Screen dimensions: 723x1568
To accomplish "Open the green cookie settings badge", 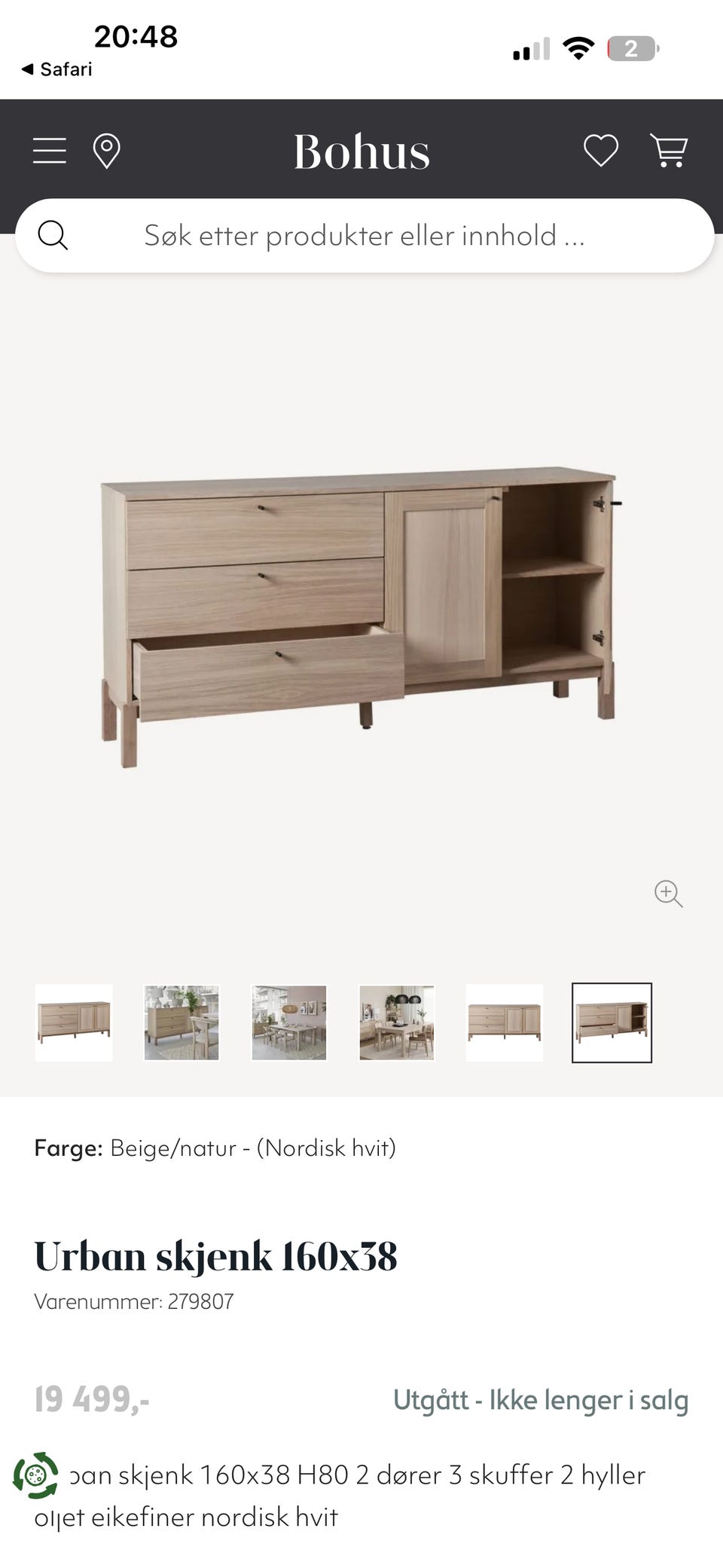I will pos(35,1475).
